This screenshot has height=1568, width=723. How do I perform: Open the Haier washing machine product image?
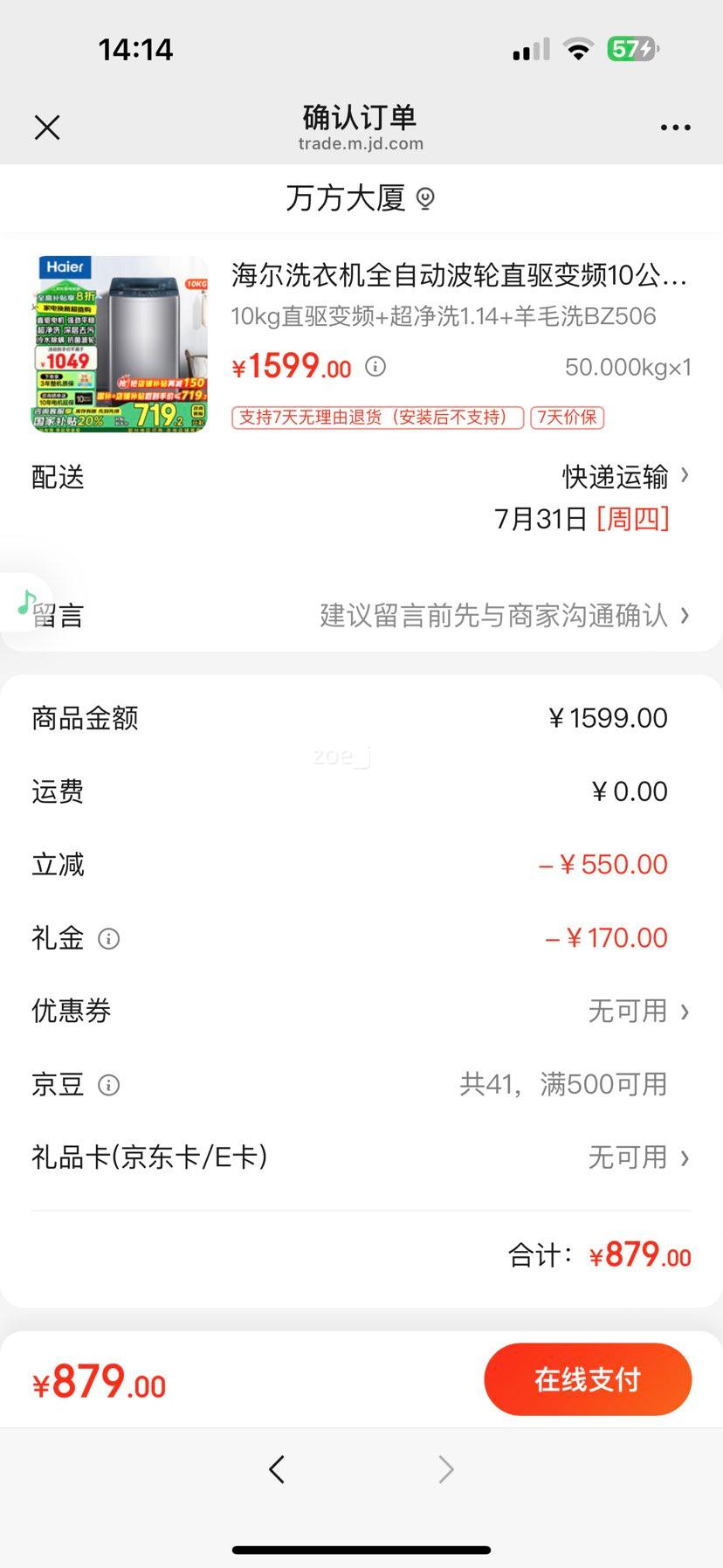pyautogui.click(x=120, y=343)
